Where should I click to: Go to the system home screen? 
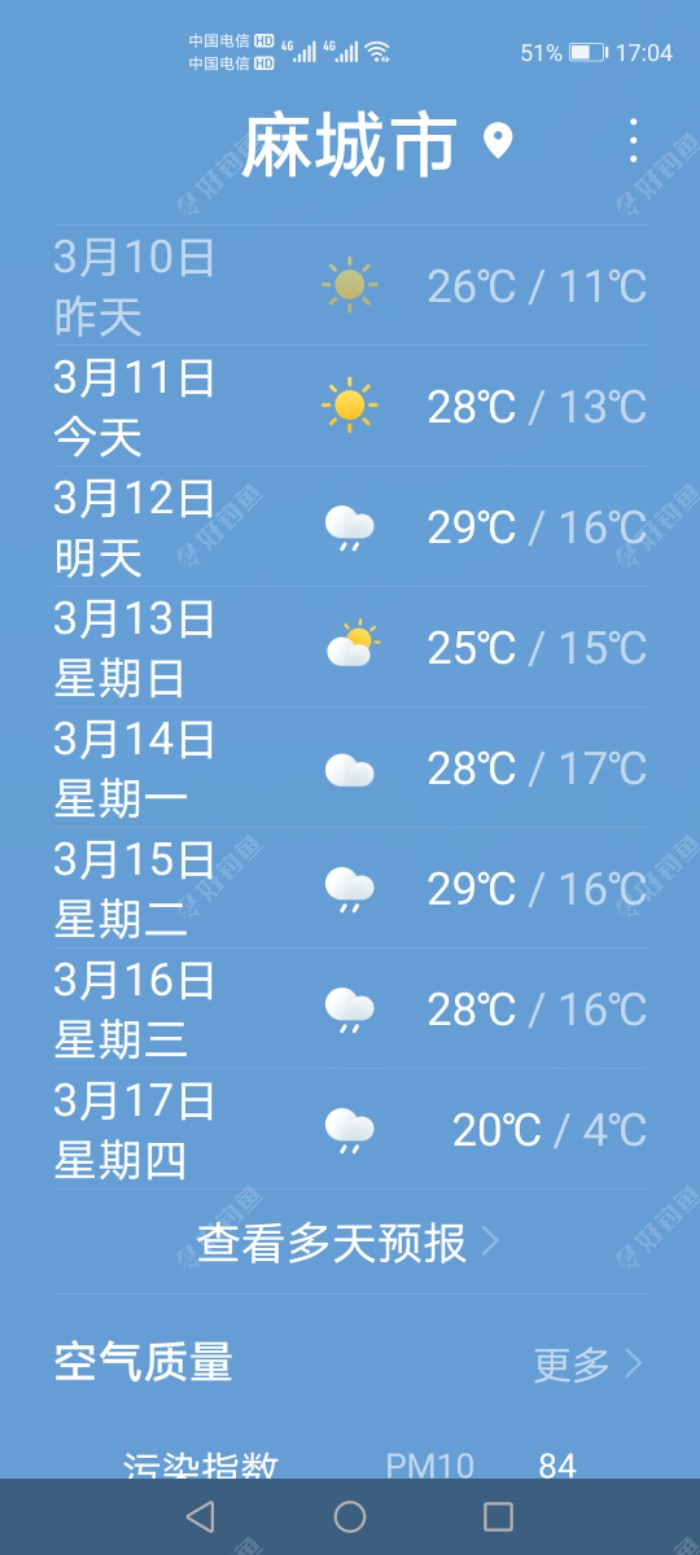pyautogui.click(x=350, y=1517)
